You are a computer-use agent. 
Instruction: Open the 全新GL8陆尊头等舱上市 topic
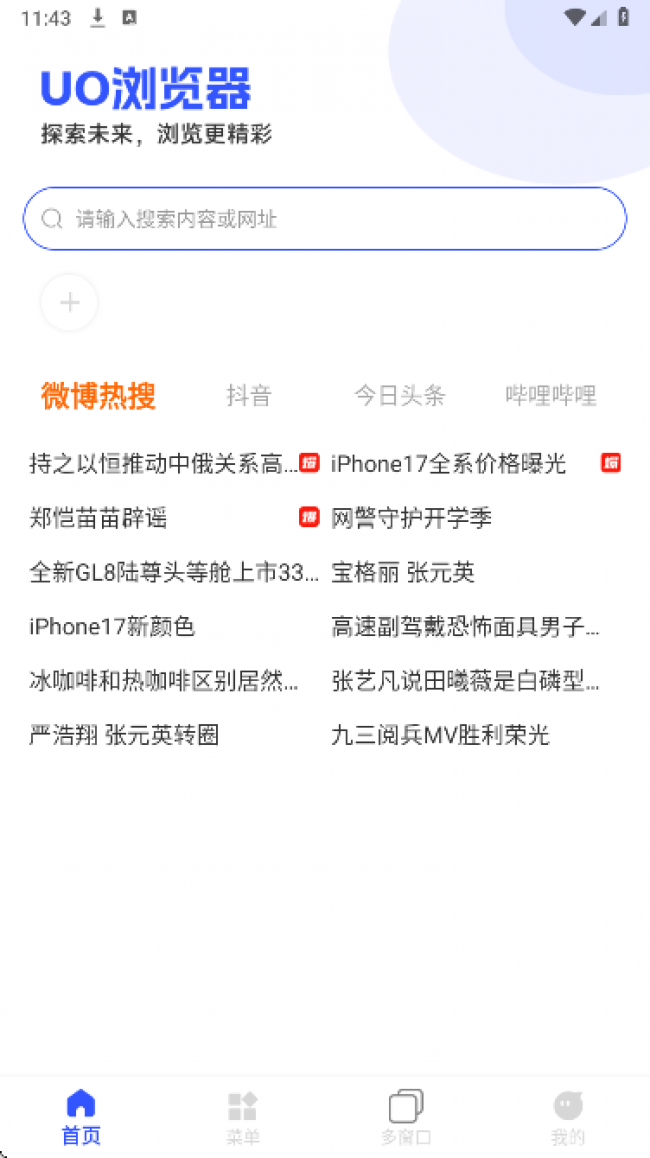pos(174,573)
